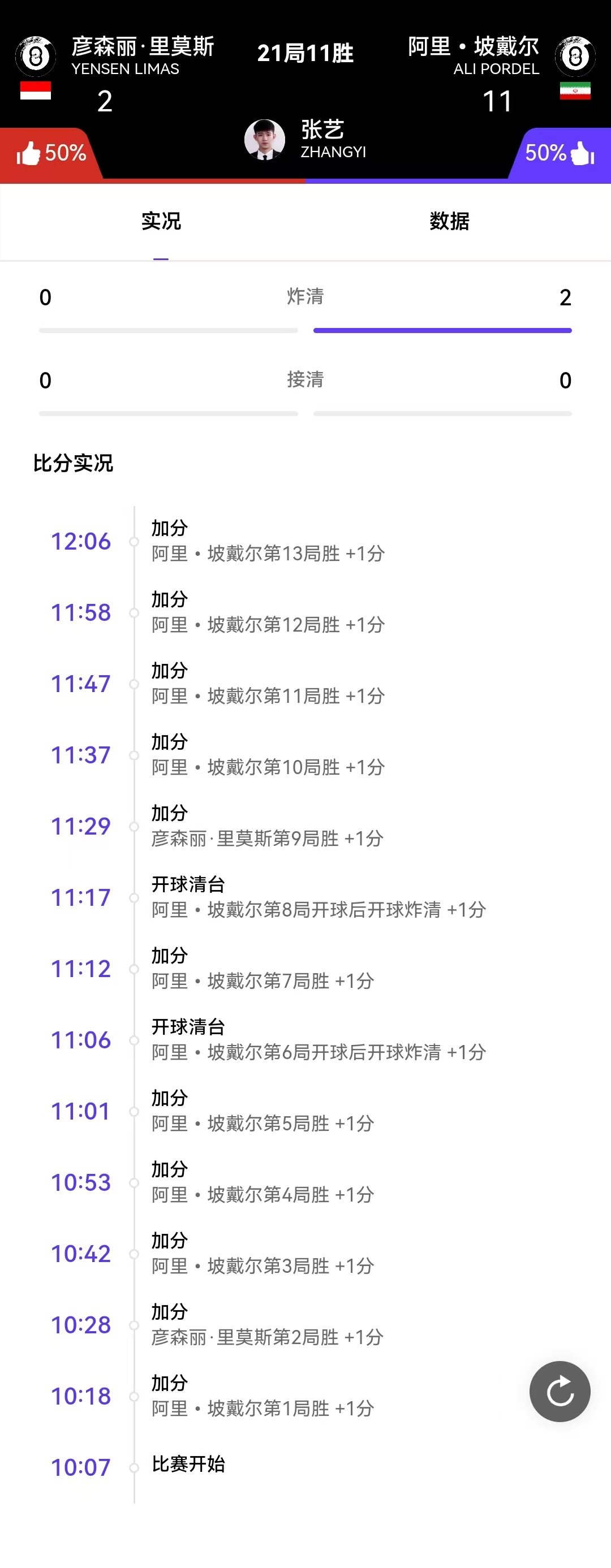Viewport: 611px width, 1568px height.
Task: Open Yensen Limas's player avatar
Action: pyautogui.click(x=35, y=57)
